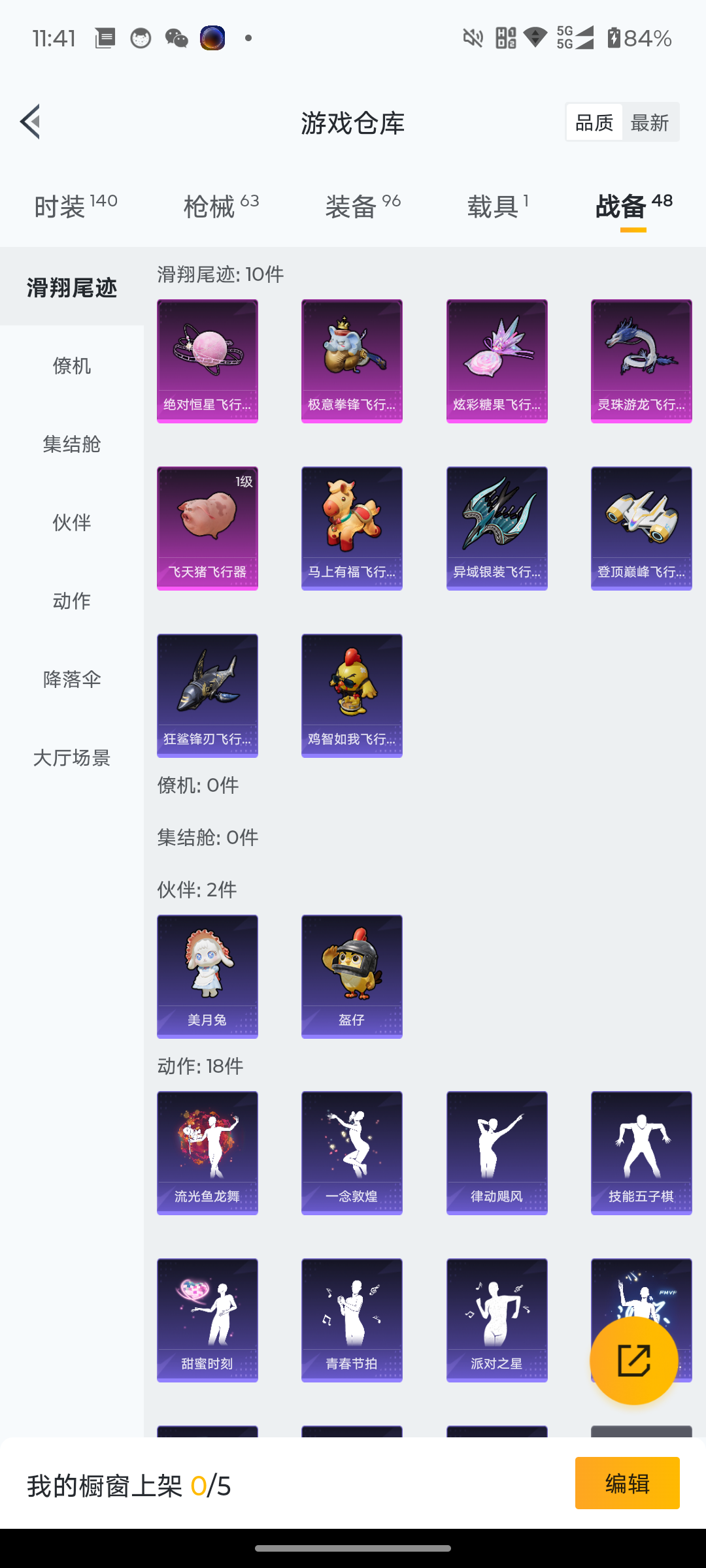View the 狂鲨锋刃飞行器 shark glider
Screen dimensions: 706x1568
coord(207,695)
